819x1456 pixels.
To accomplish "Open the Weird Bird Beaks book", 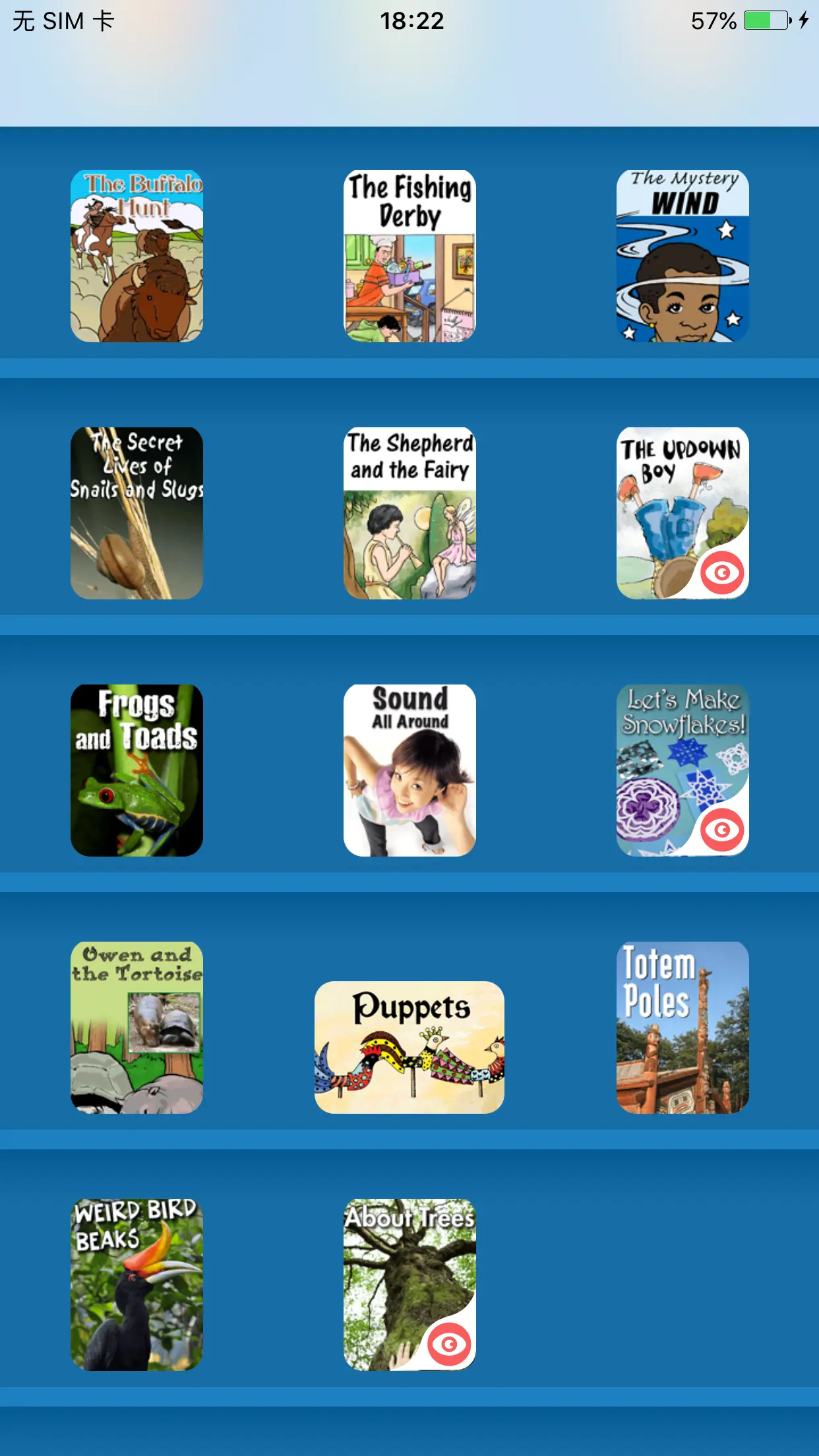I will [136, 1285].
